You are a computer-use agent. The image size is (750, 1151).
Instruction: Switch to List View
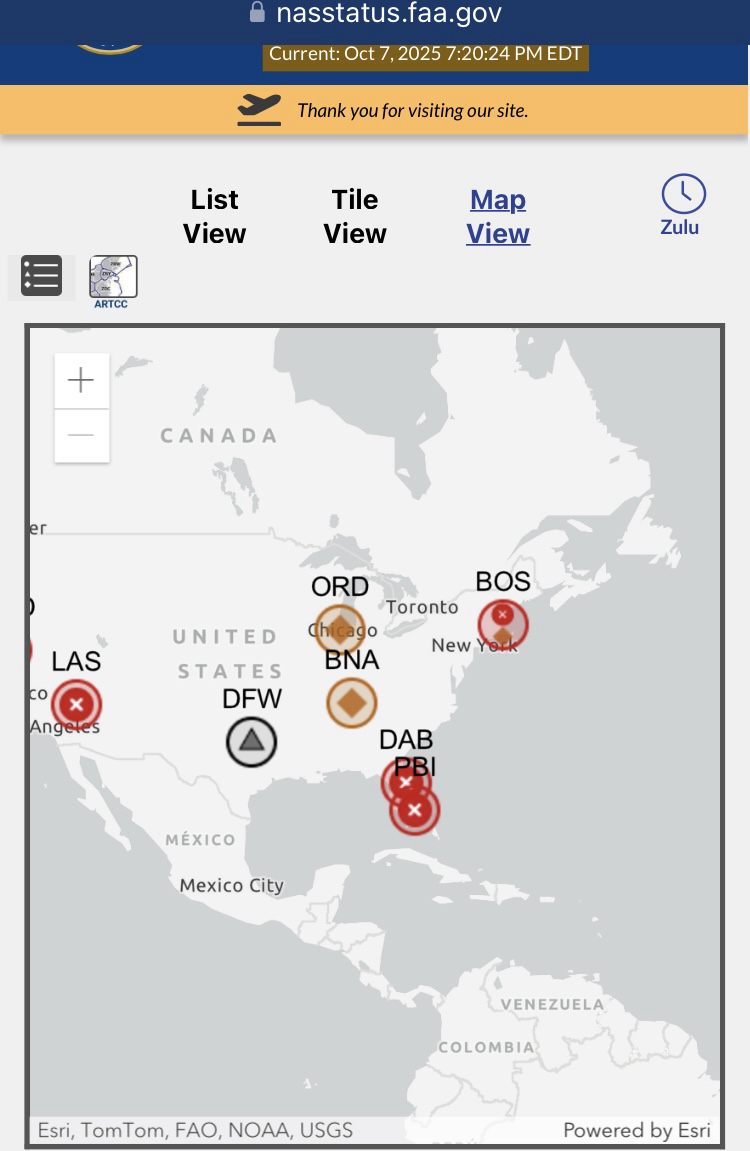(x=214, y=216)
